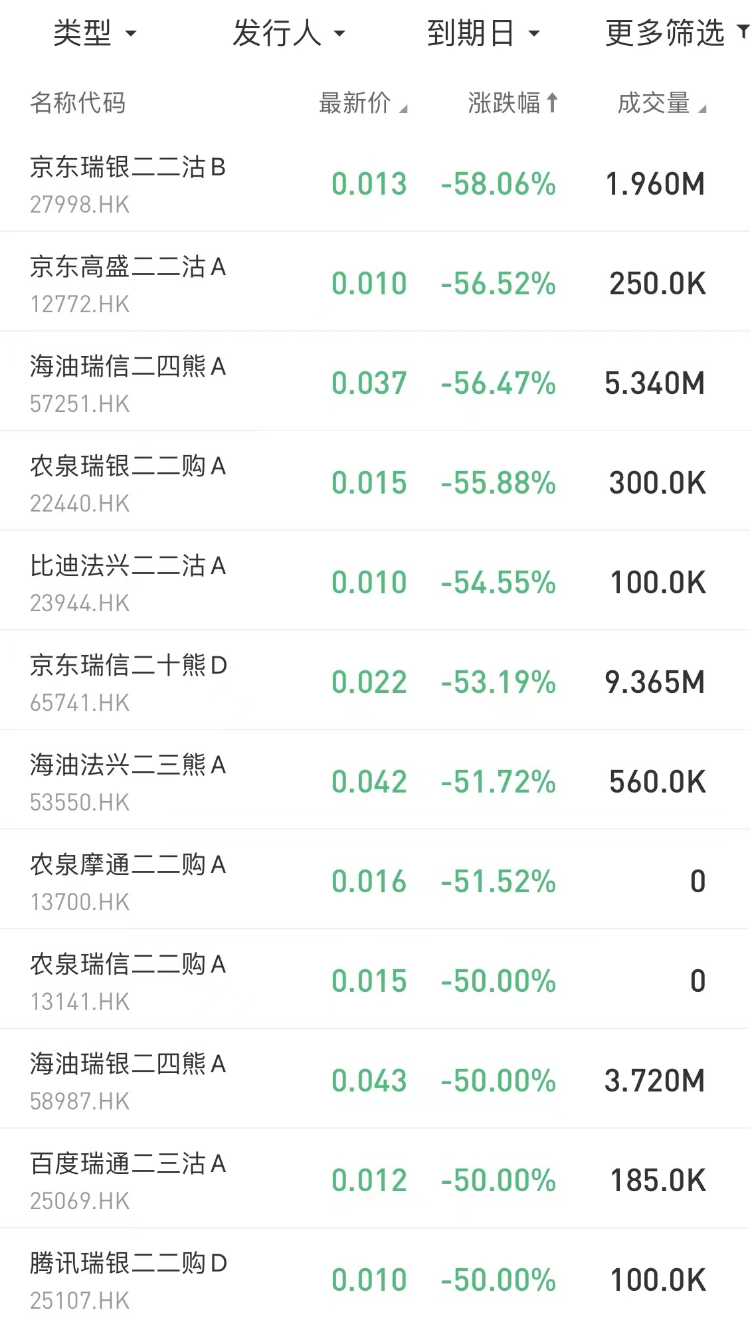
Task: Open 京东瑞银二二沽B 27998.HK
Action: click(x=375, y=184)
